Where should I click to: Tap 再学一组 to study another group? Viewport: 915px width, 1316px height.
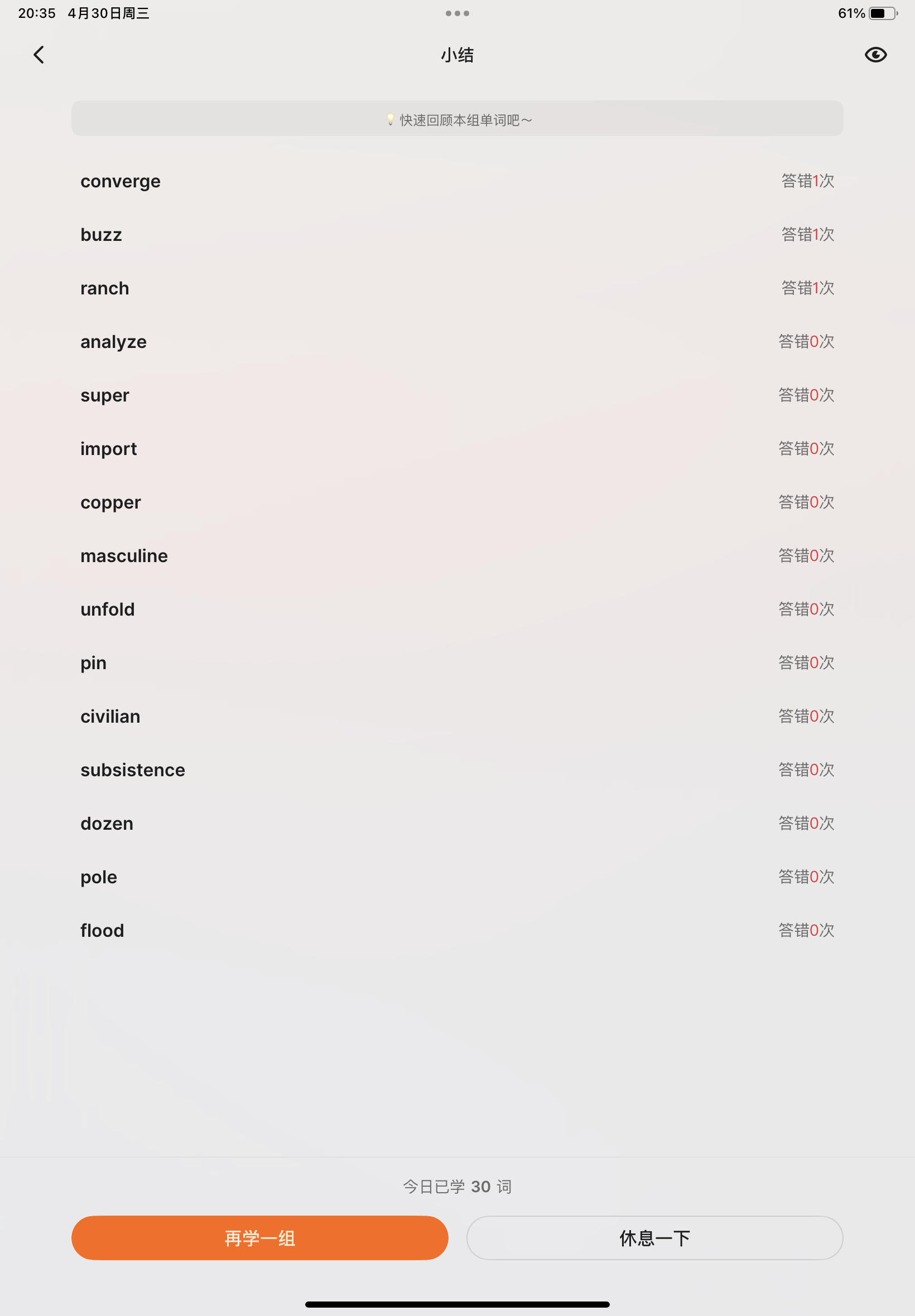point(259,1237)
